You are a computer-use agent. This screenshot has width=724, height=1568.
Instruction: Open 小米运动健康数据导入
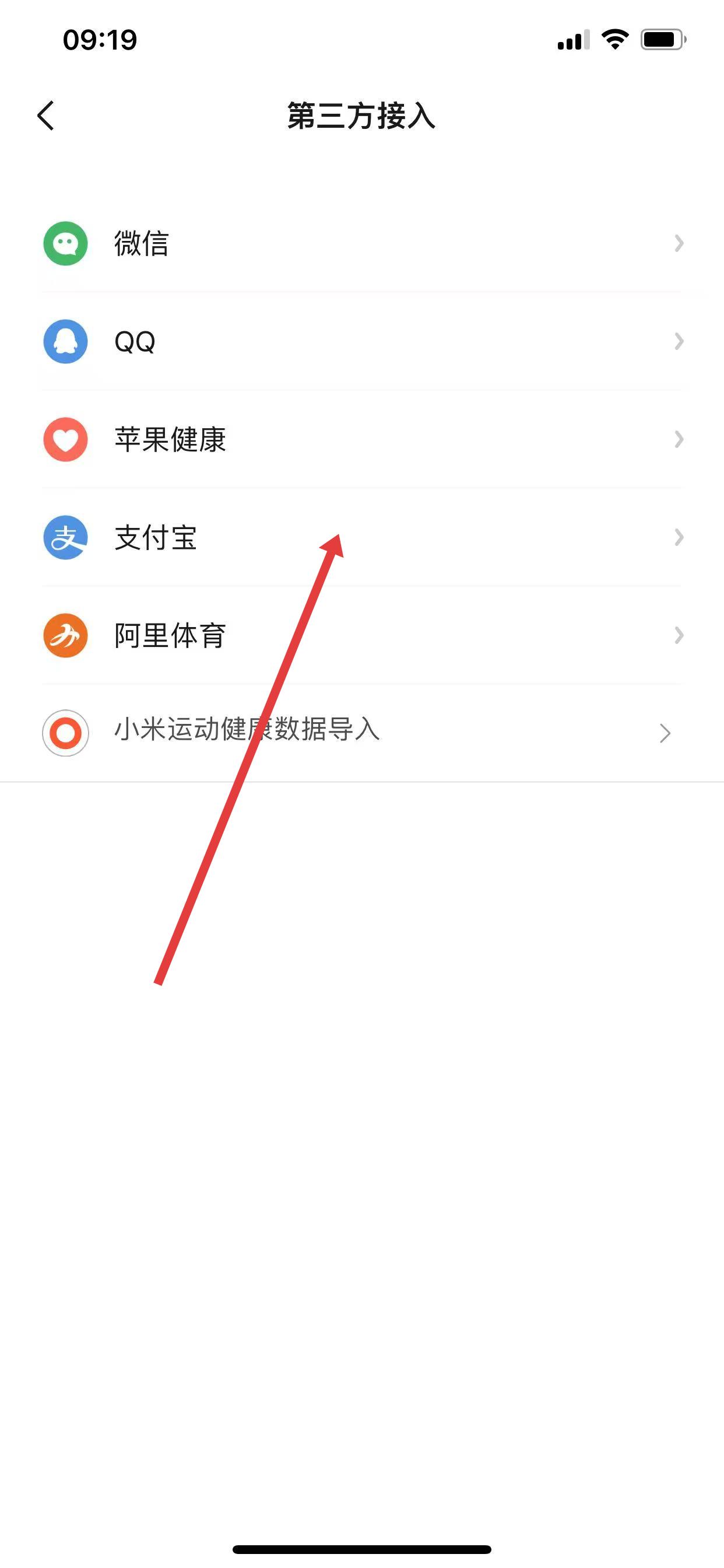(x=362, y=731)
